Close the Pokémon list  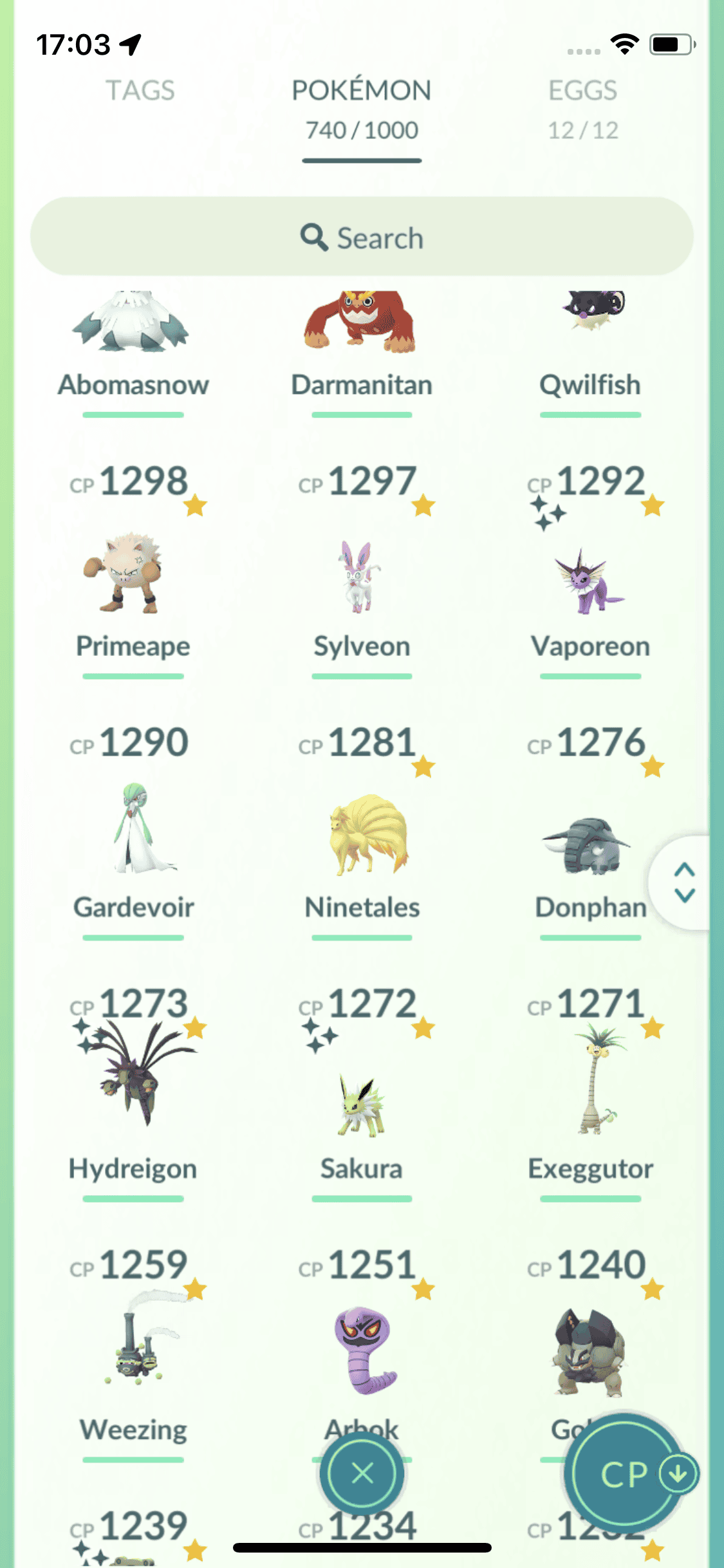click(x=362, y=1473)
